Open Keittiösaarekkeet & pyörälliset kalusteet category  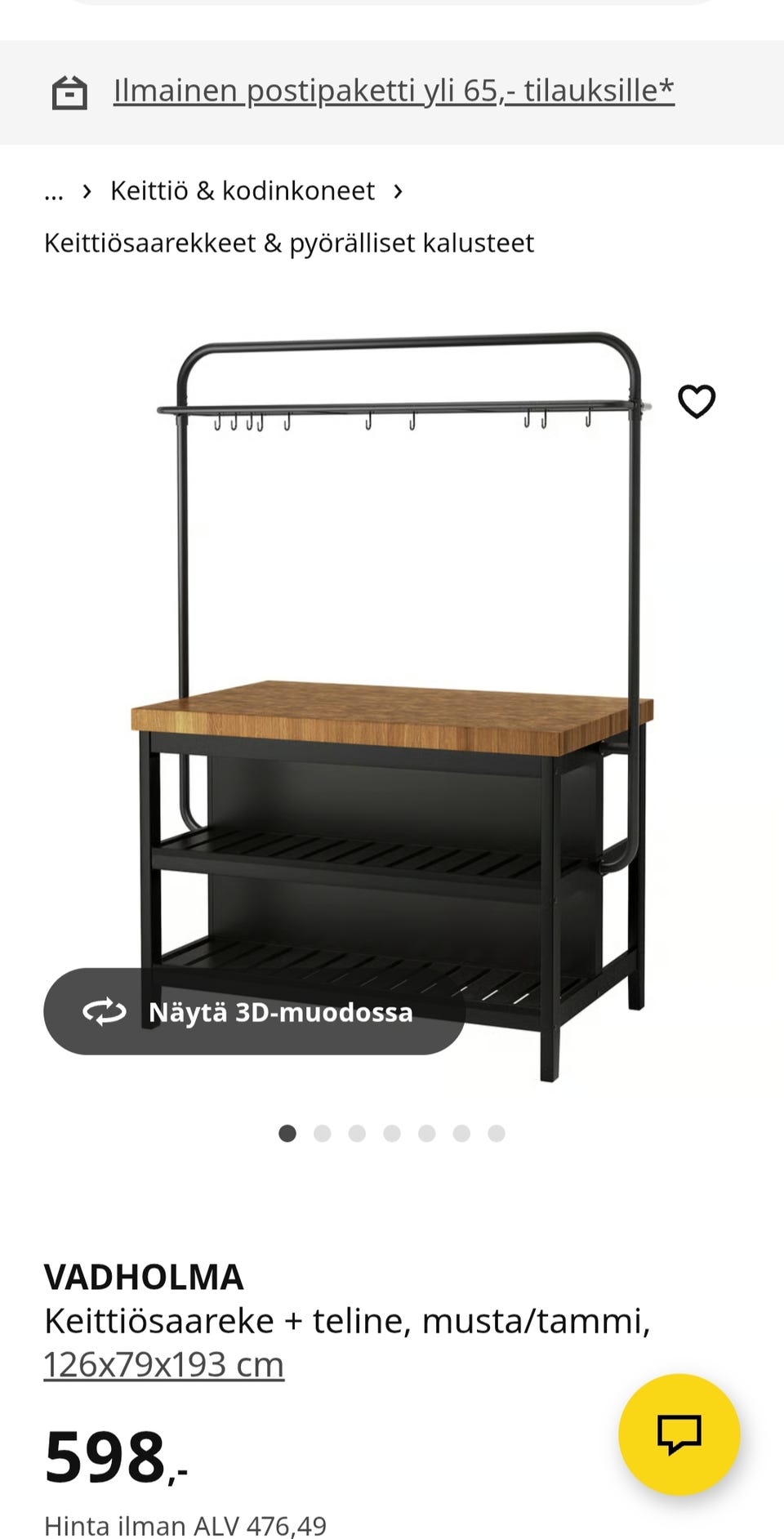pos(288,243)
